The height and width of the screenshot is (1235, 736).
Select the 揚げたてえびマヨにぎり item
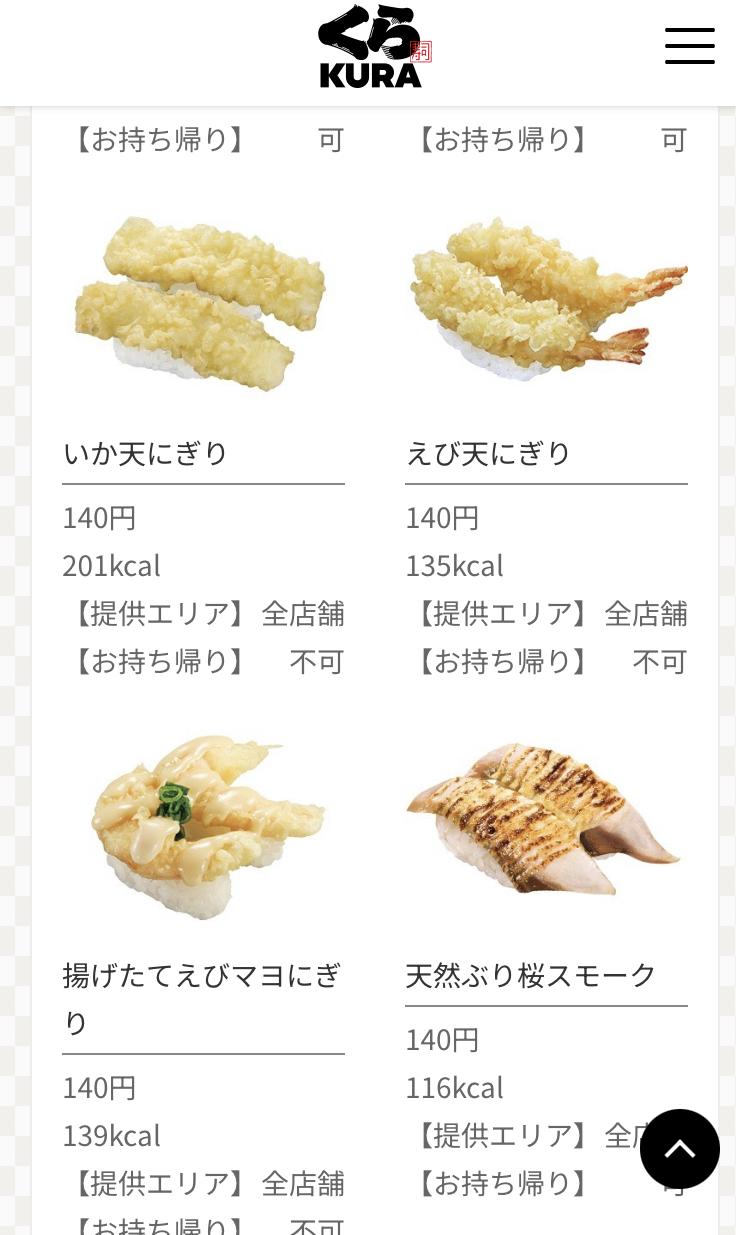click(x=202, y=826)
